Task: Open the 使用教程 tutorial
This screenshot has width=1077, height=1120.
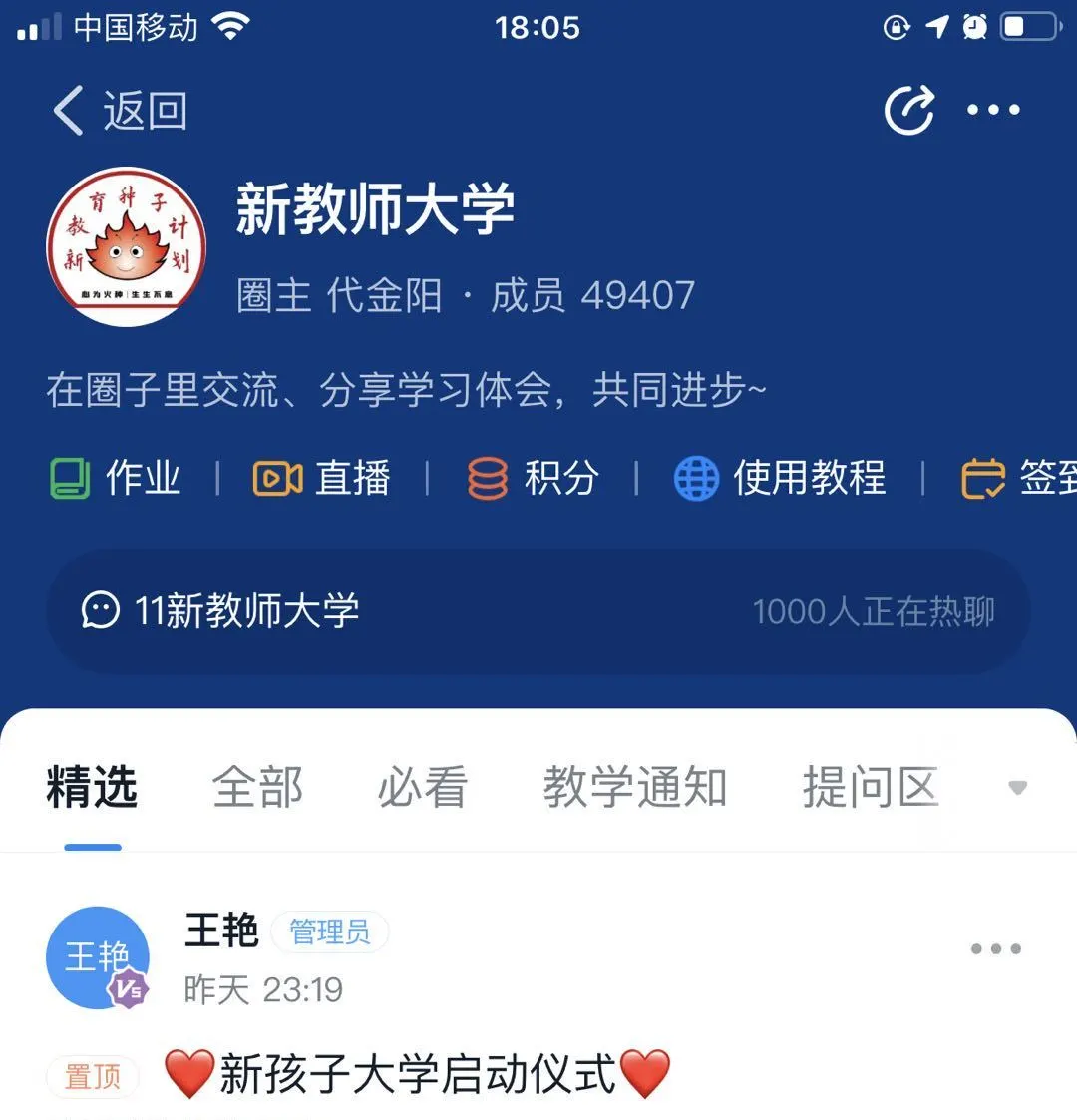Action: click(780, 478)
